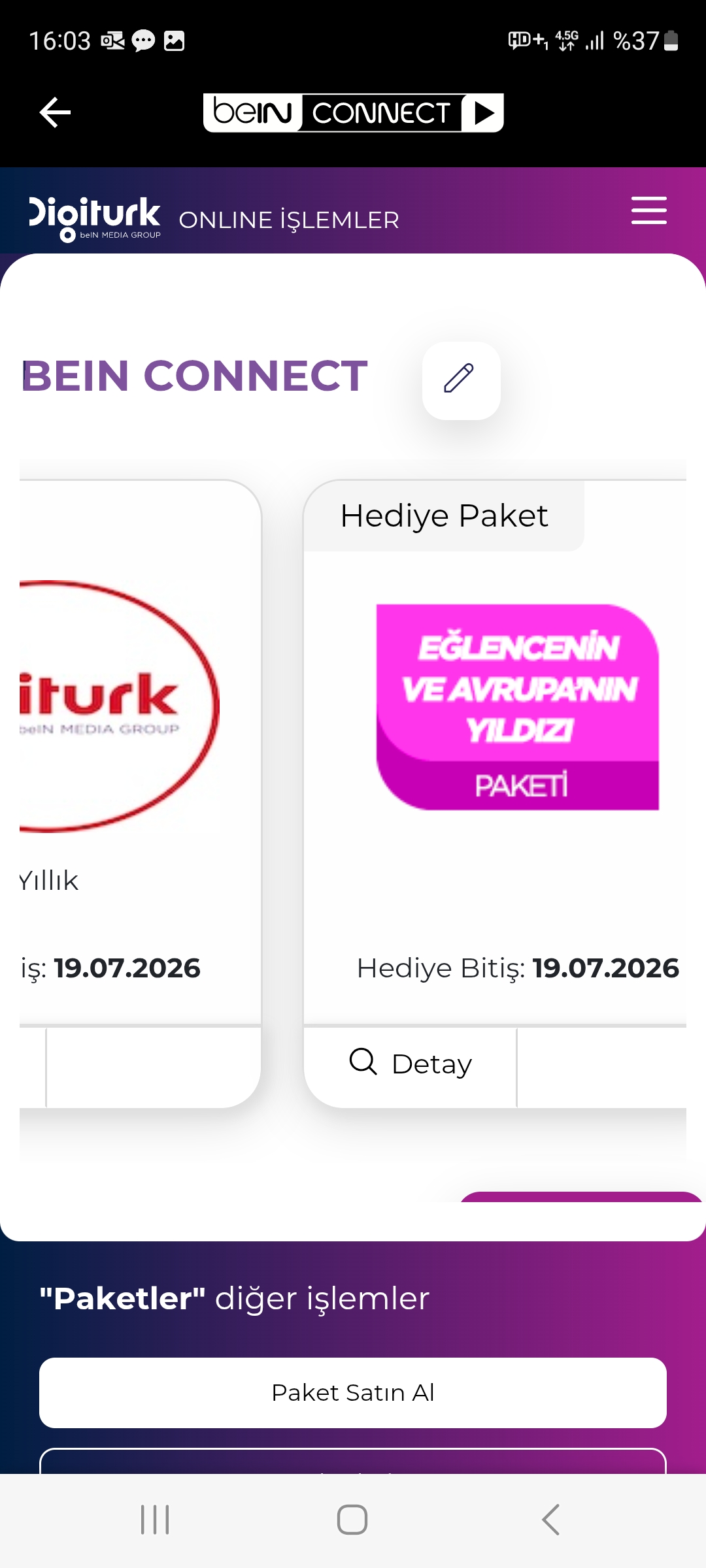
Task: Open Detay for the Hediye Paket
Action: click(x=411, y=1064)
